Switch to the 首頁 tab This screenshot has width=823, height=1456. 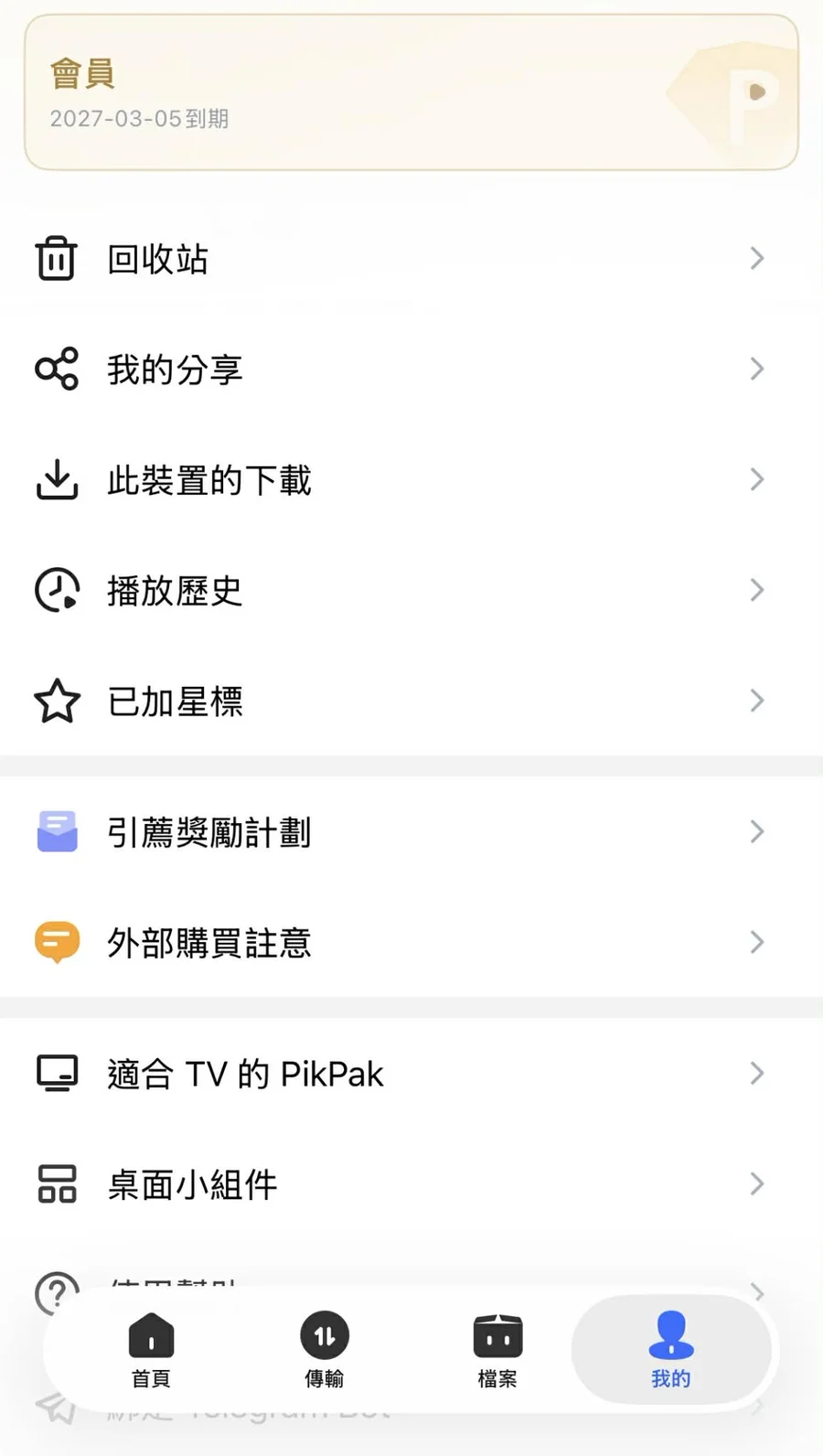tap(151, 1350)
